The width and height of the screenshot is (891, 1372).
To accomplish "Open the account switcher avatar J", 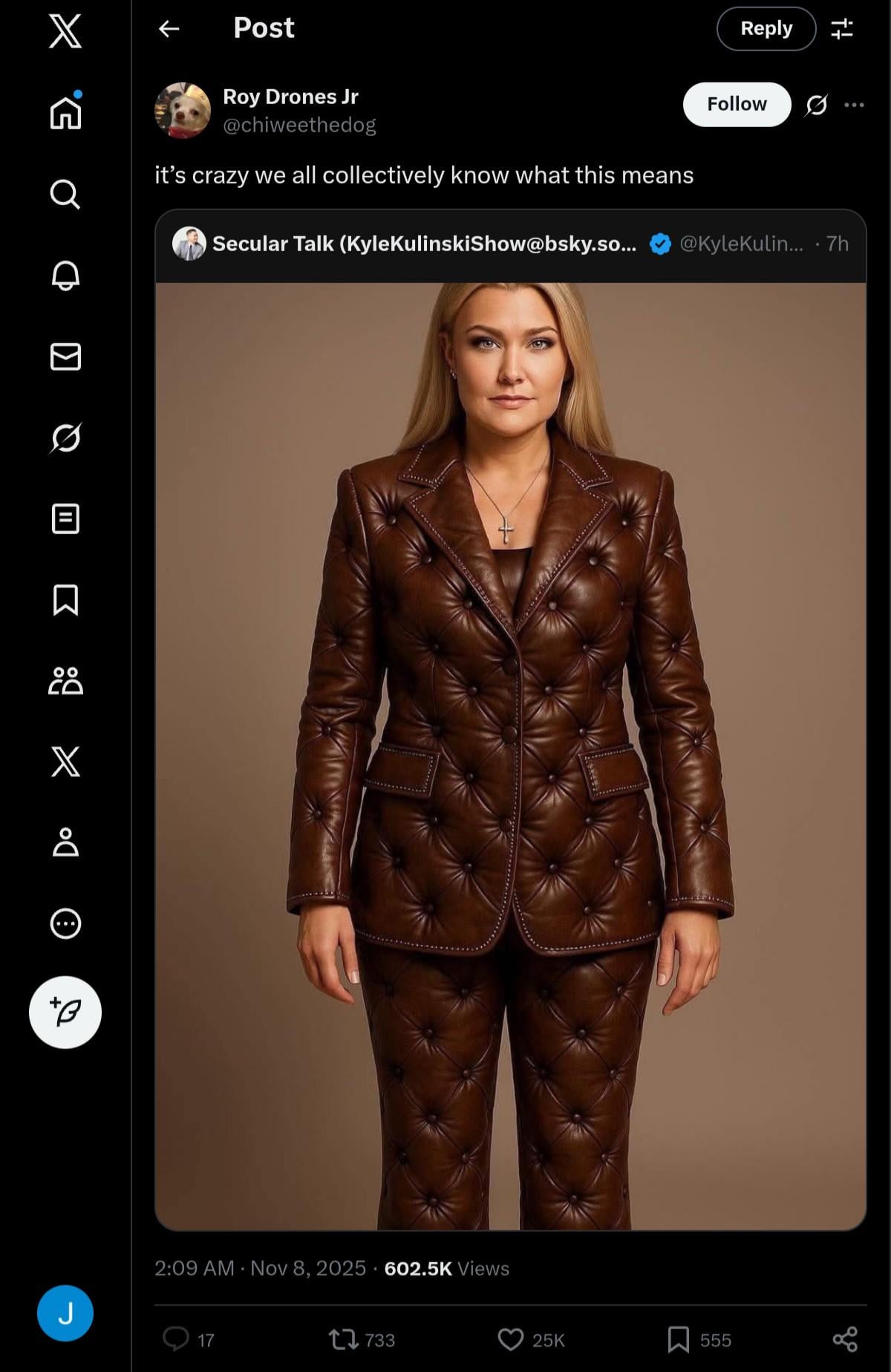I will 65,1313.
